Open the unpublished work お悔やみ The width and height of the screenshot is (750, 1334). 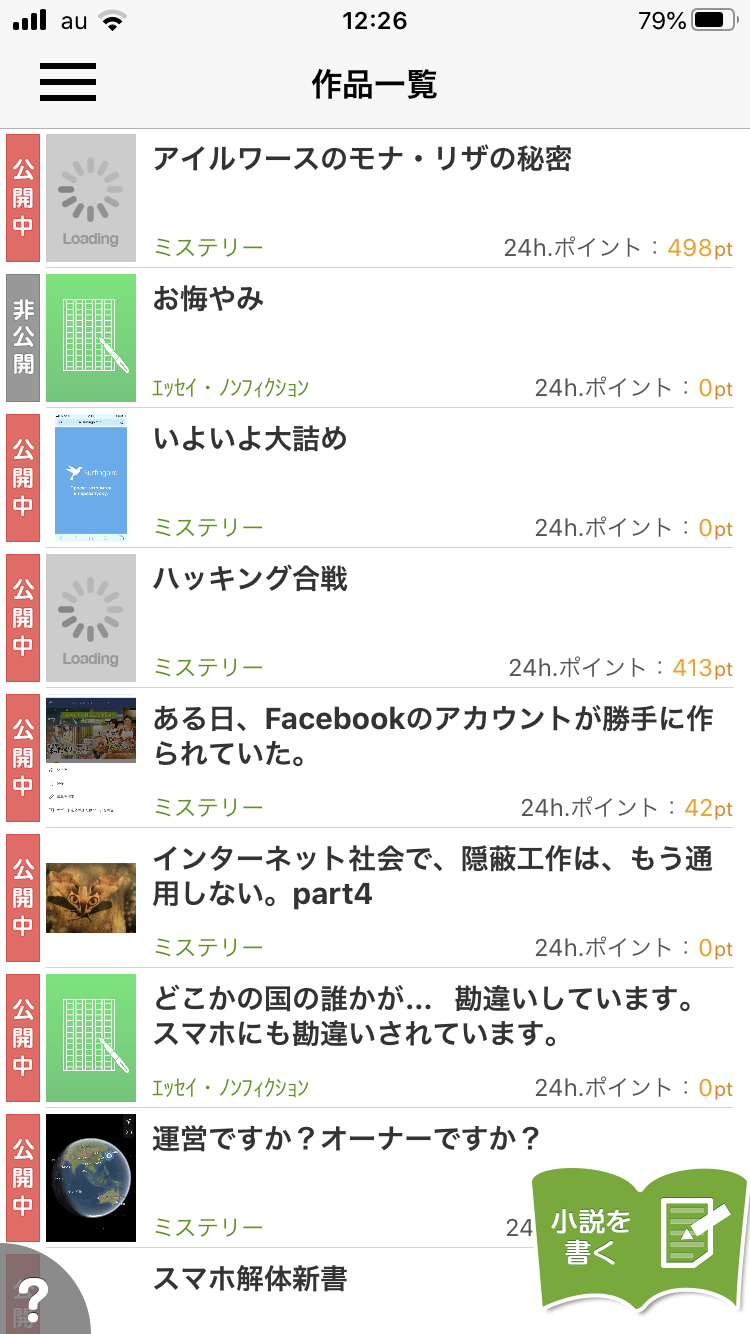tap(208, 299)
